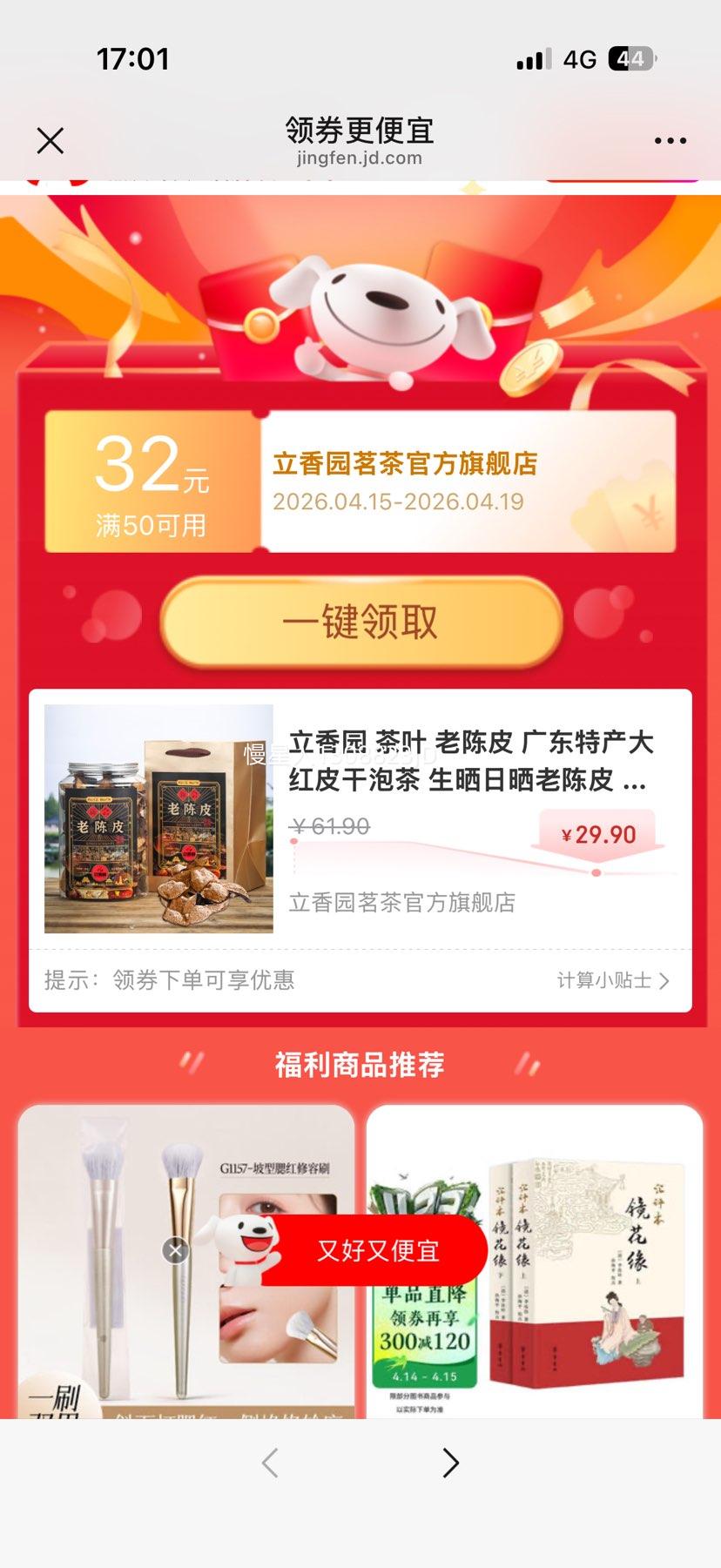The image size is (721, 1568).
Task: Click the 4G indicator in the status bar
Action: (580, 58)
